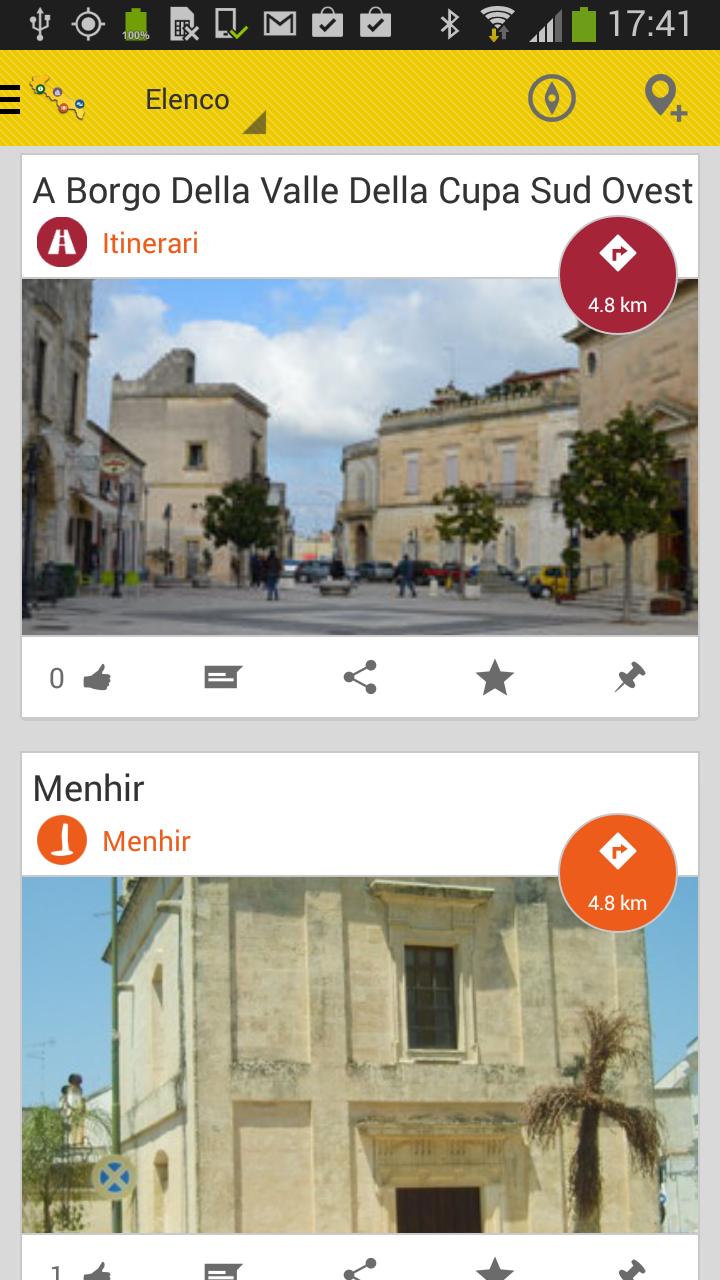This screenshot has height=1280, width=720.
Task: Expand the 4.8 km directions badge on Menhir
Action: click(618, 871)
